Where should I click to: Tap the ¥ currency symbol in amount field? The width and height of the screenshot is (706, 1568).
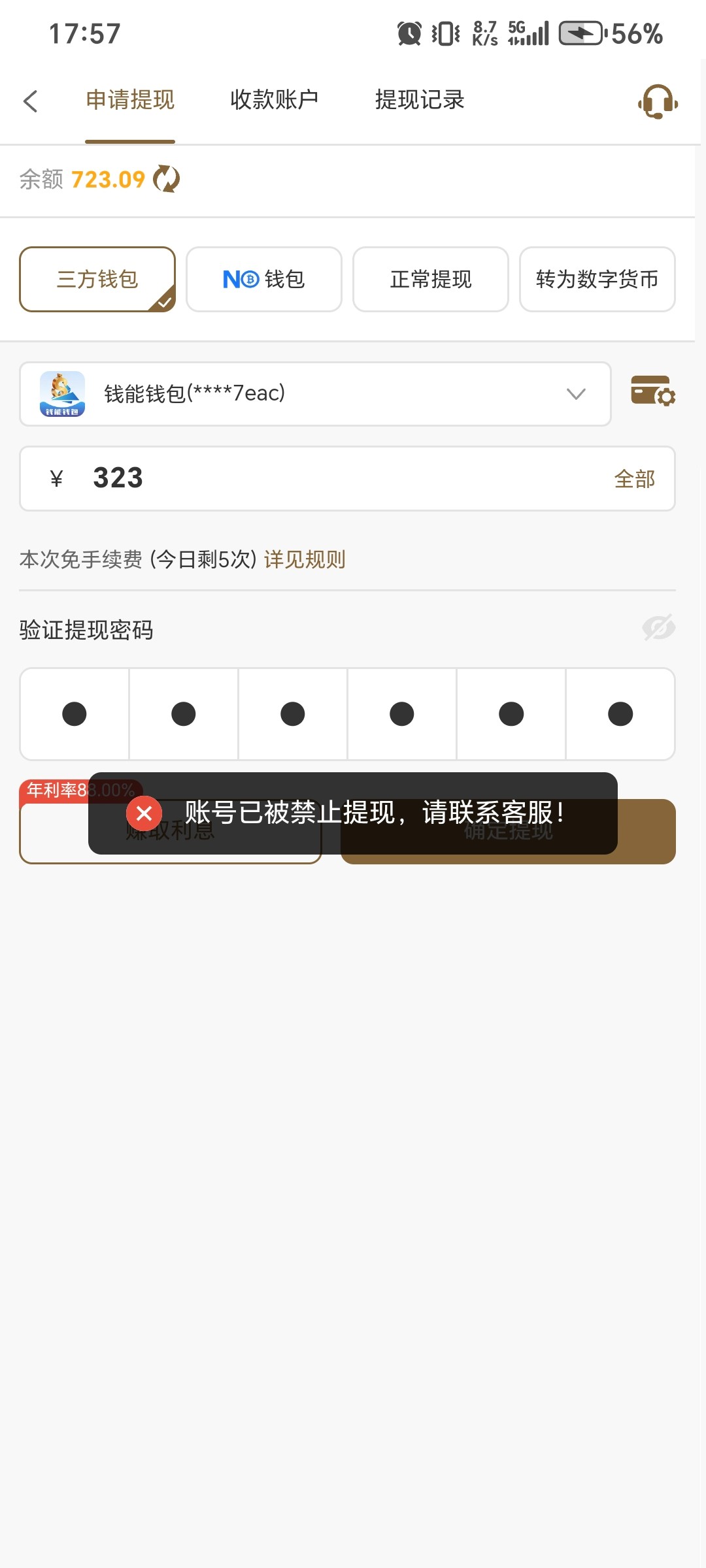point(56,478)
